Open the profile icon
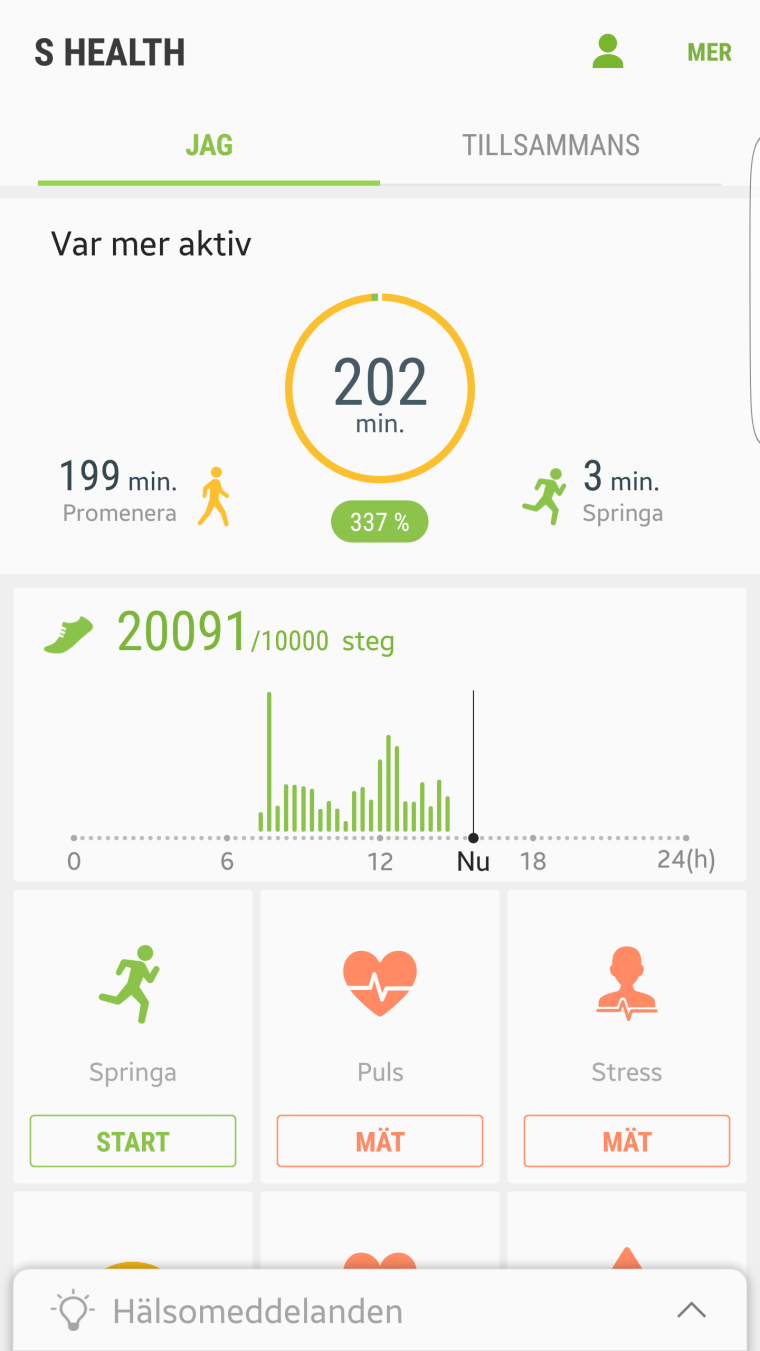This screenshot has width=760, height=1351. pyautogui.click(x=607, y=52)
